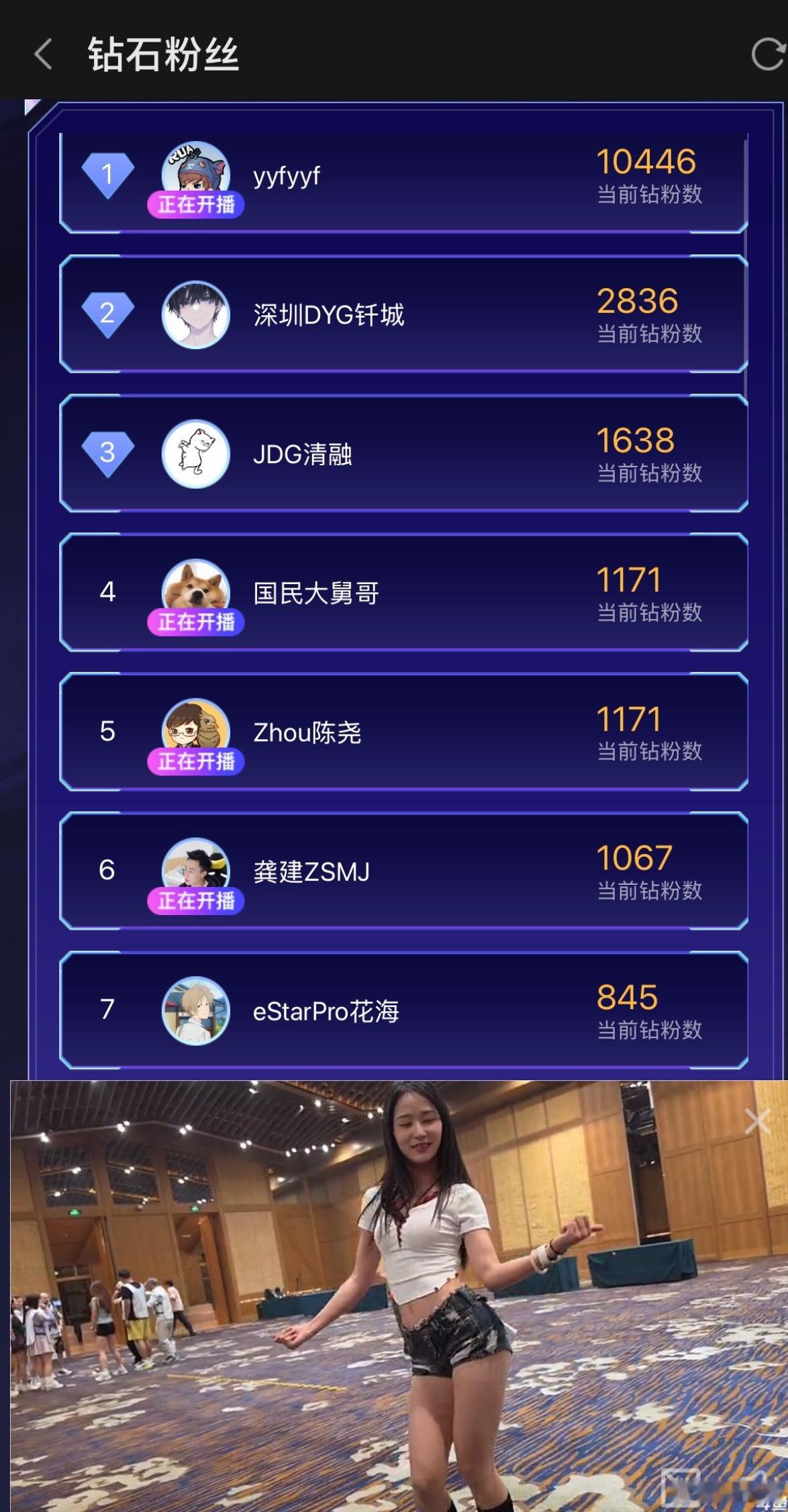Screen dimensions: 788x1512
Task: Open 深圳DYG钎城's row
Action: click(403, 314)
